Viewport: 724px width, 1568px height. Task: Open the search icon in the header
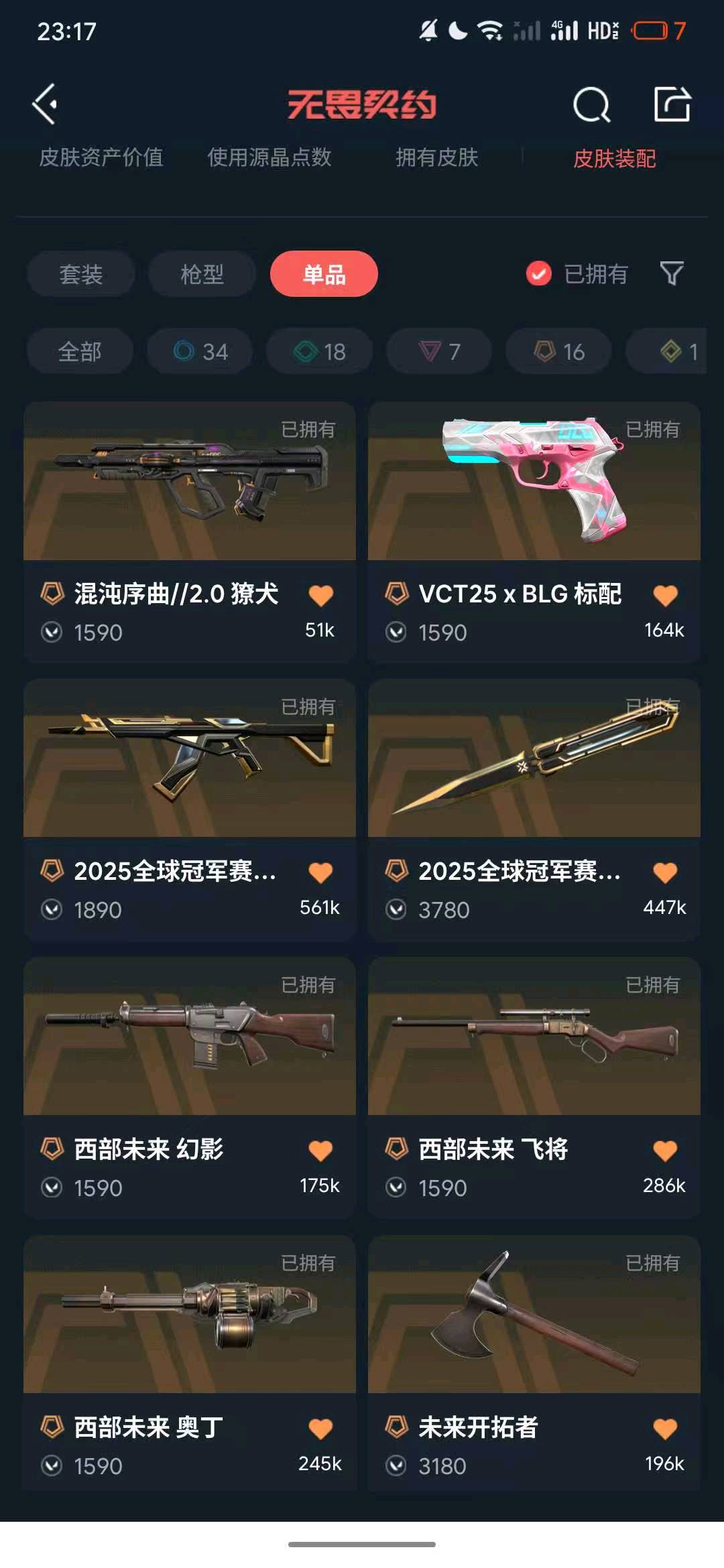tap(591, 105)
